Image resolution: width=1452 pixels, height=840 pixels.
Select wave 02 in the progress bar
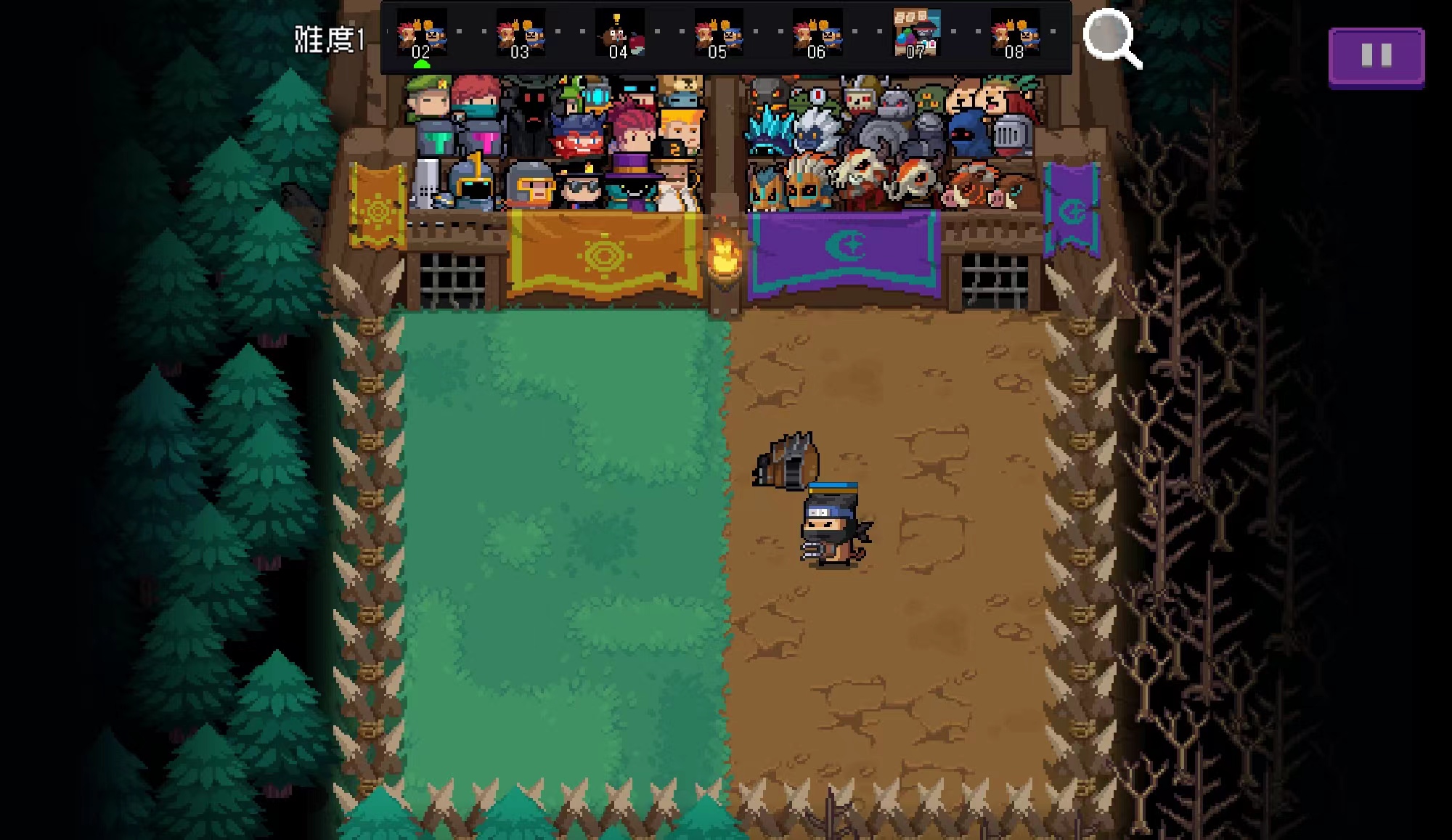tap(421, 36)
